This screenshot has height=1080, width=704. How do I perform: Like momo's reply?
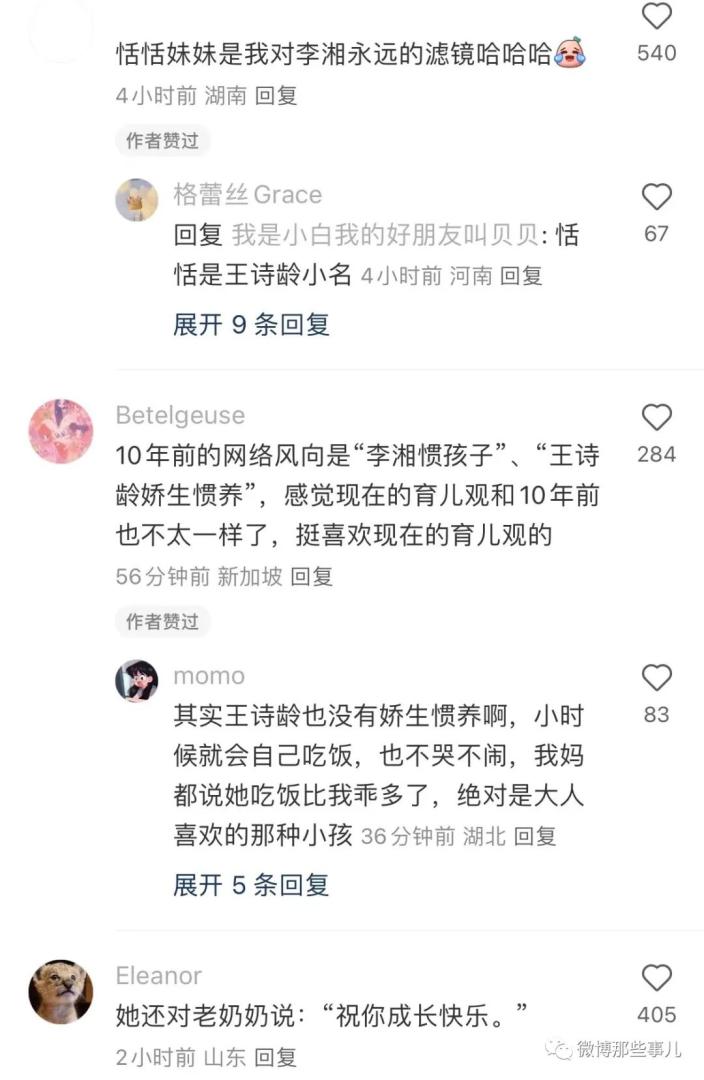click(656, 678)
